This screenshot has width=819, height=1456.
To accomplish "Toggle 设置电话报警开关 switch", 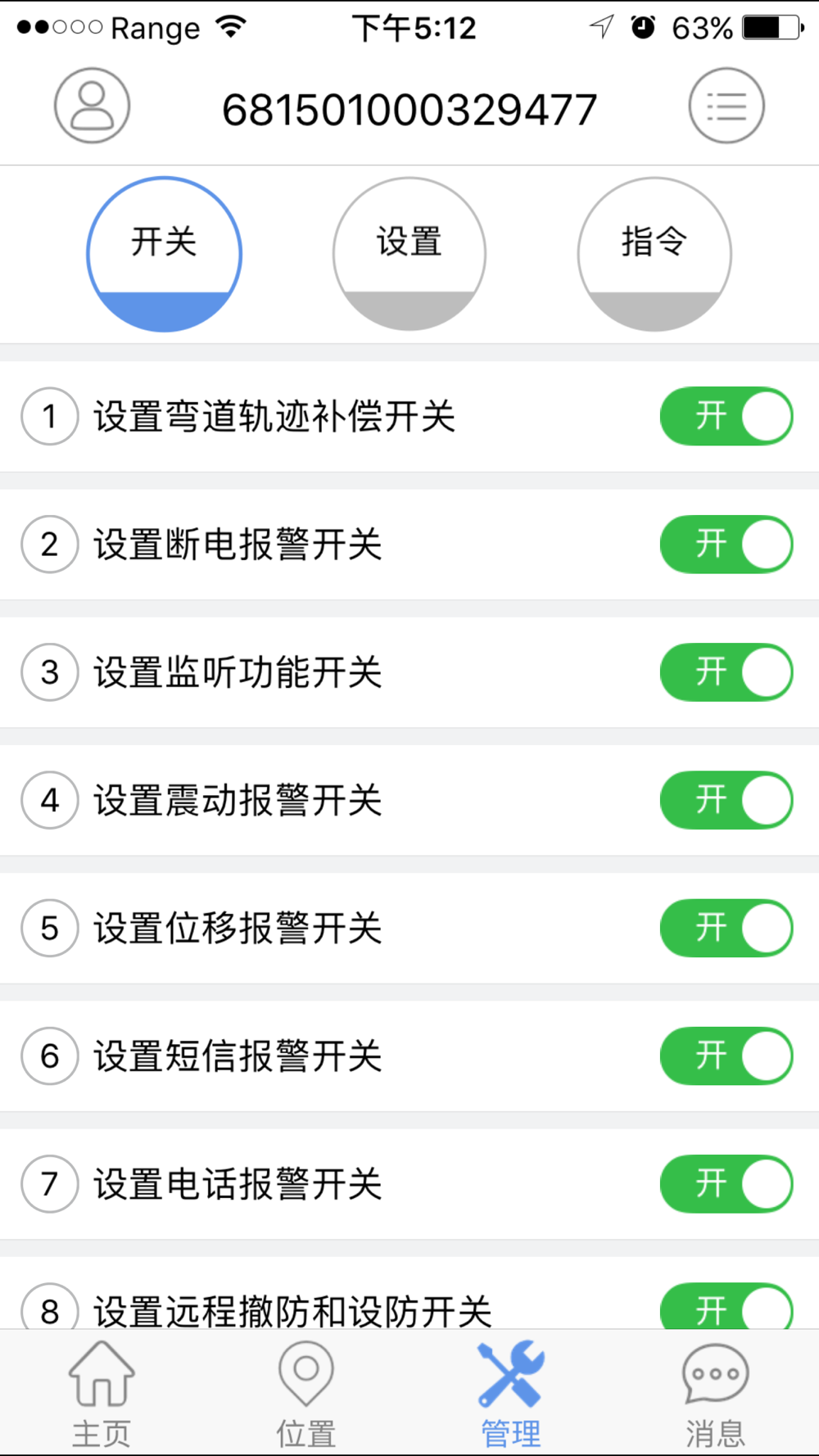I will [x=726, y=1184].
